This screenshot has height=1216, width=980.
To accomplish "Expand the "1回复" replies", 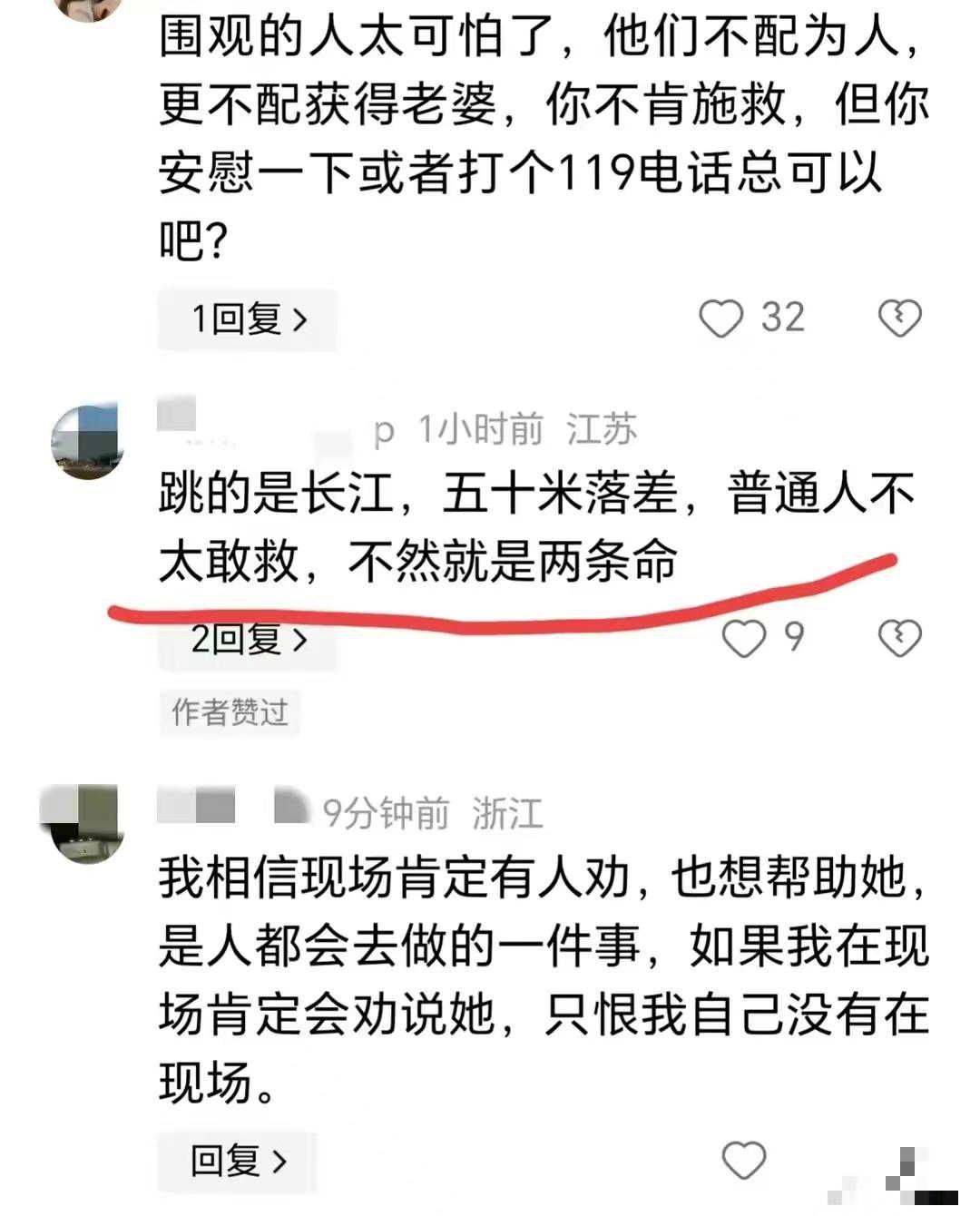I will (248, 319).
